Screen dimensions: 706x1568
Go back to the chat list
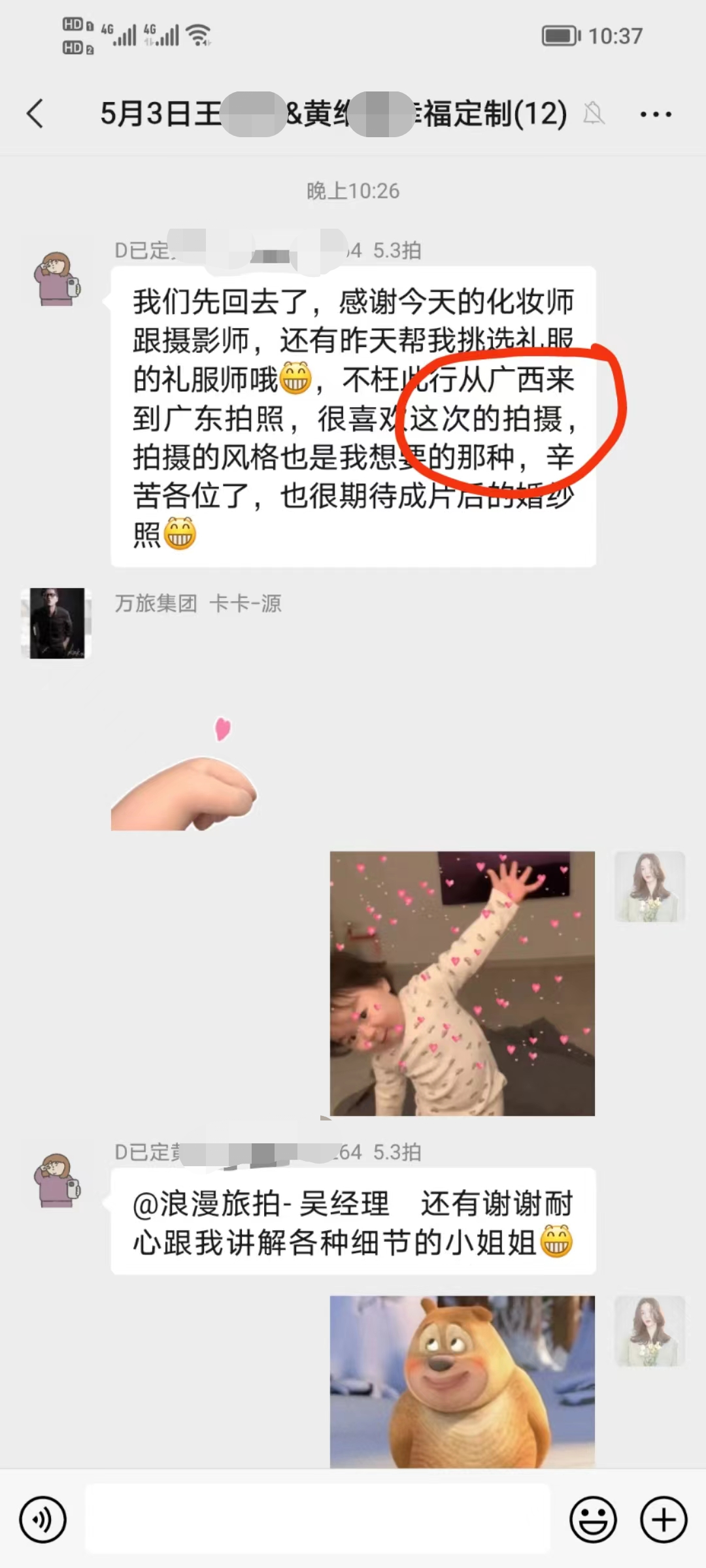36,114
